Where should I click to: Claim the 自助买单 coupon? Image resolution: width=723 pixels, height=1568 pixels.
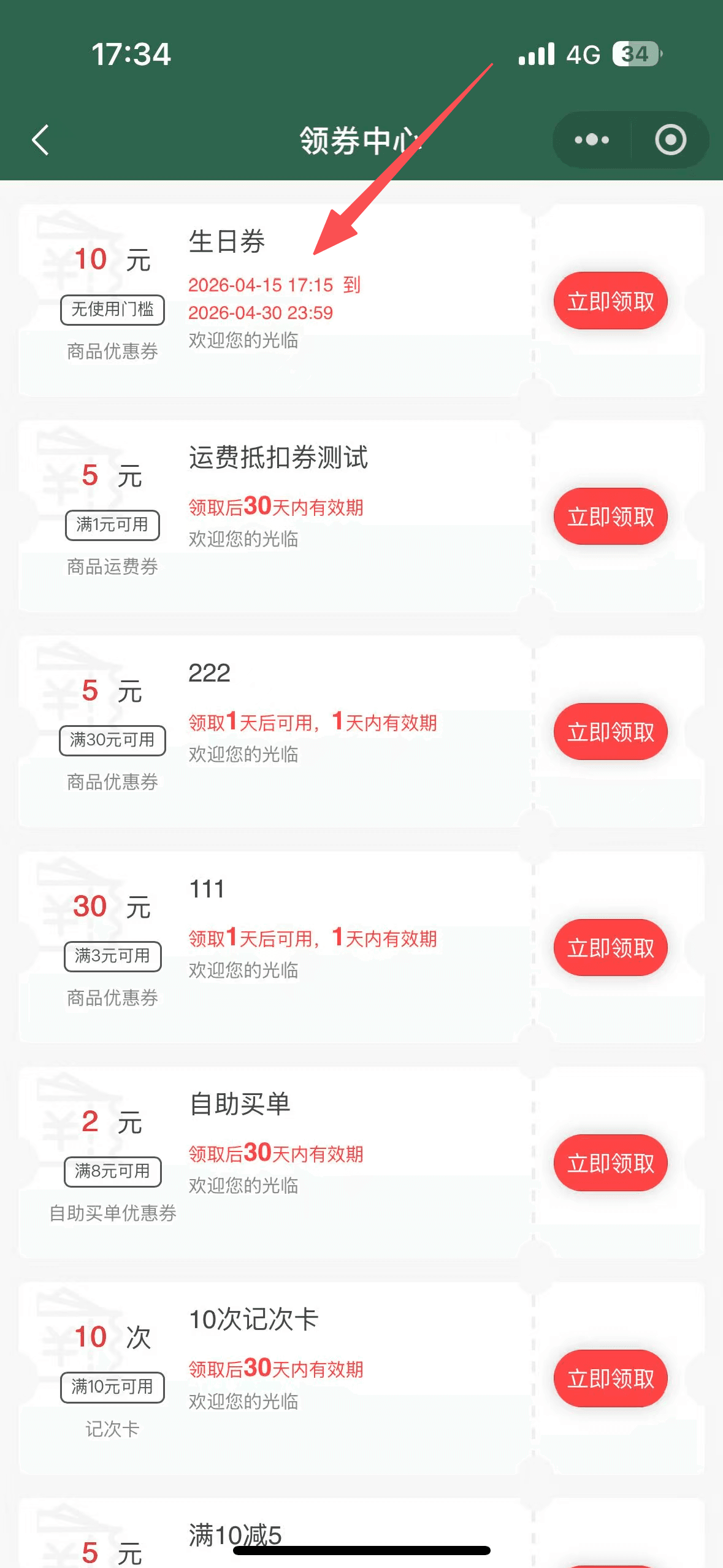pos(610,1163)
